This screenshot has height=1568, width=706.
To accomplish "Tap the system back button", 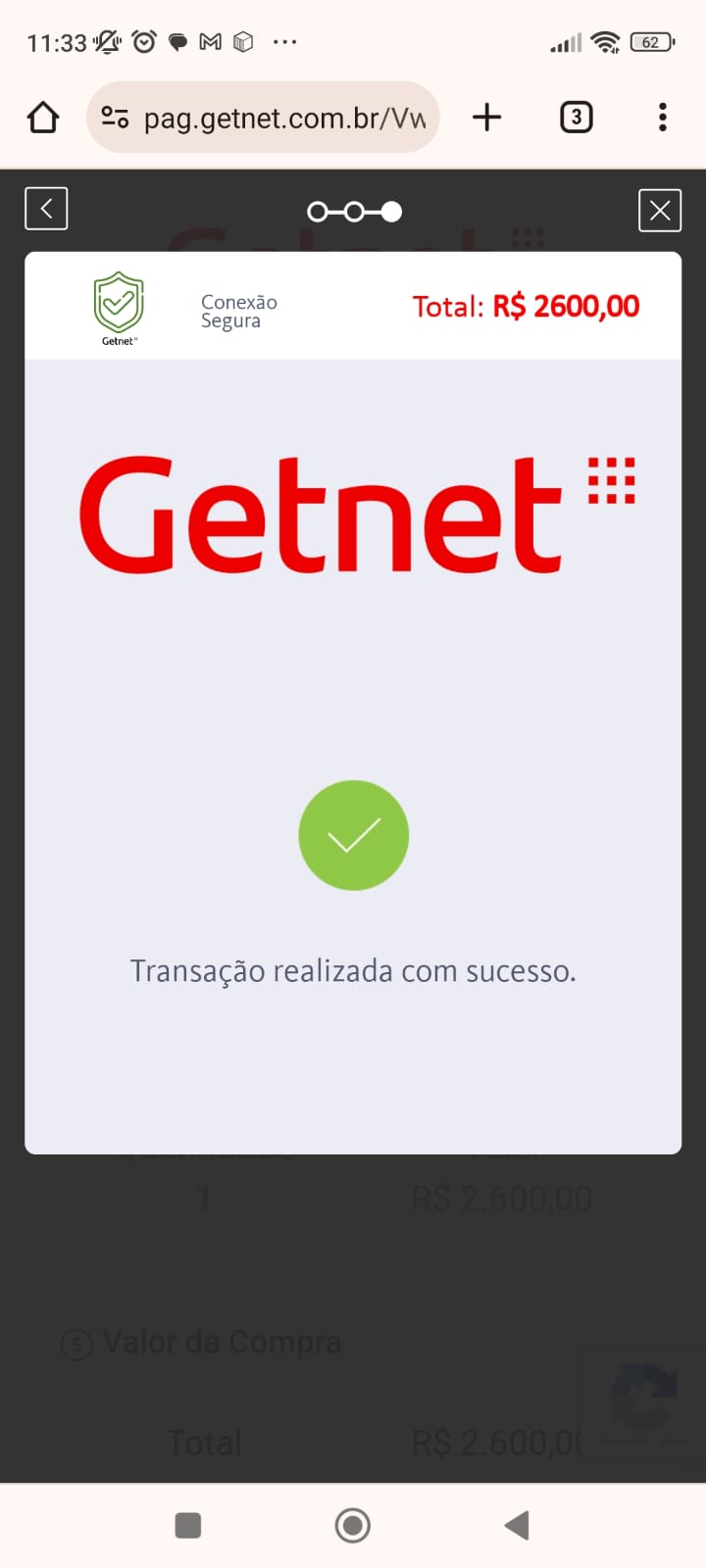I will click(x=517, y=1525).
